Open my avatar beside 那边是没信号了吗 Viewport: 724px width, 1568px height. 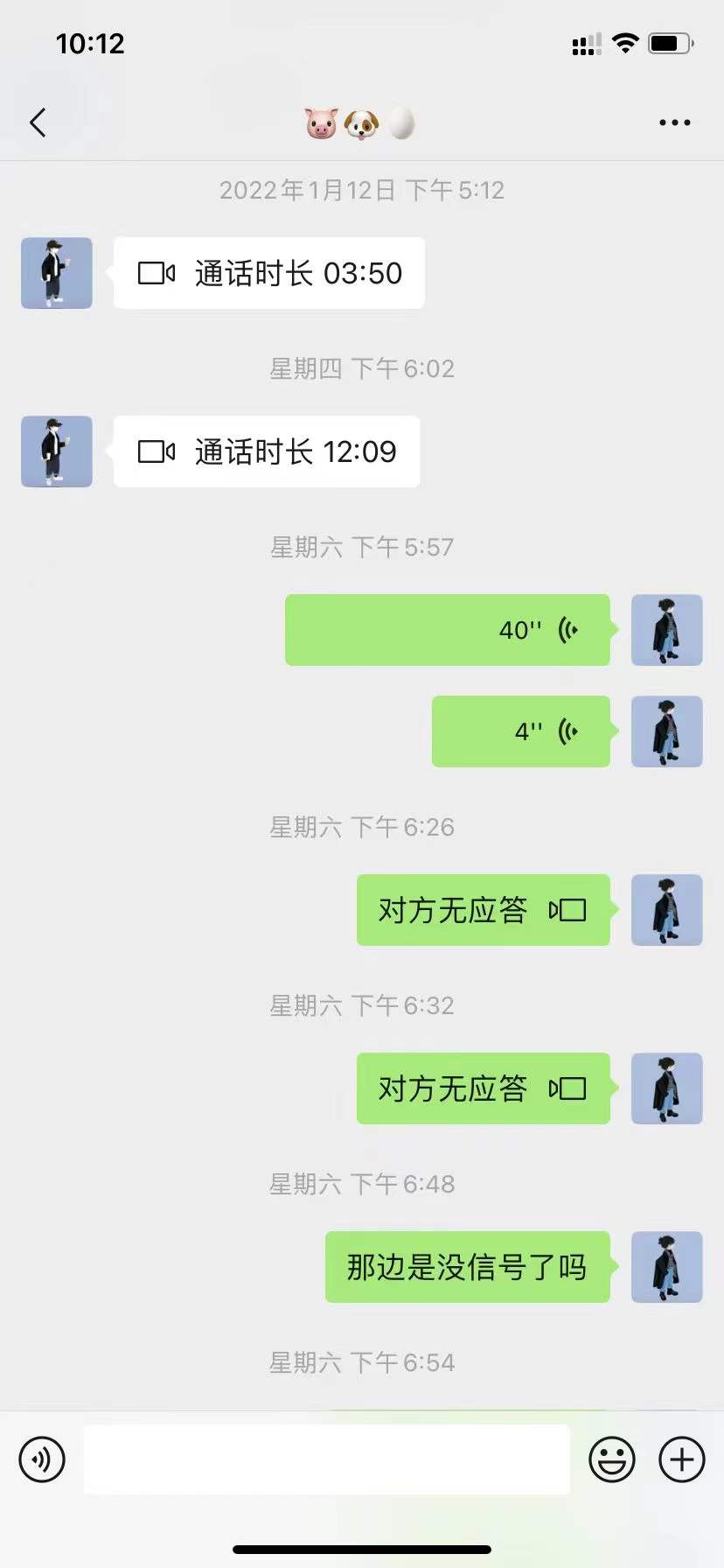[x=666, y=1267]
